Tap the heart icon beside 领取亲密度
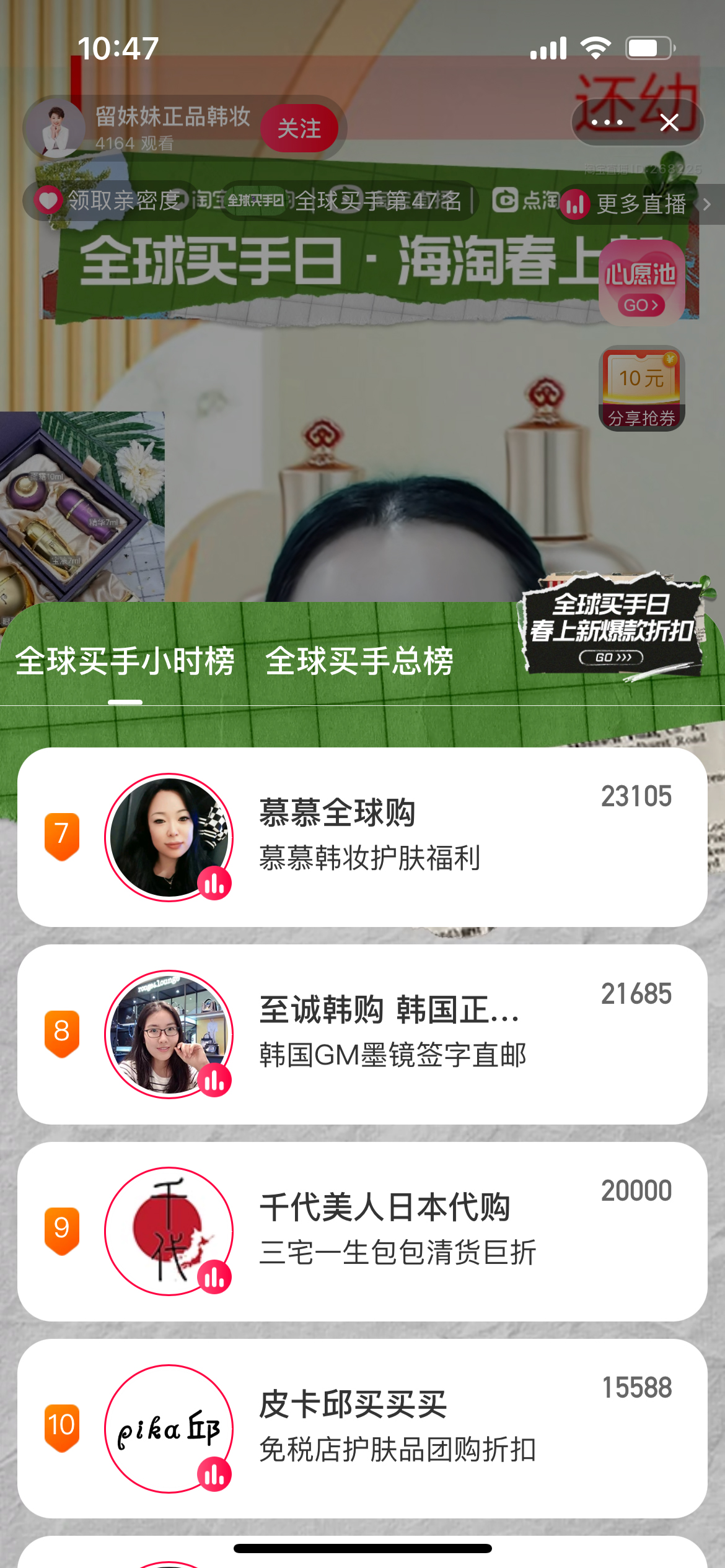This screenshot has width=725, height=1568. (47, 201)
